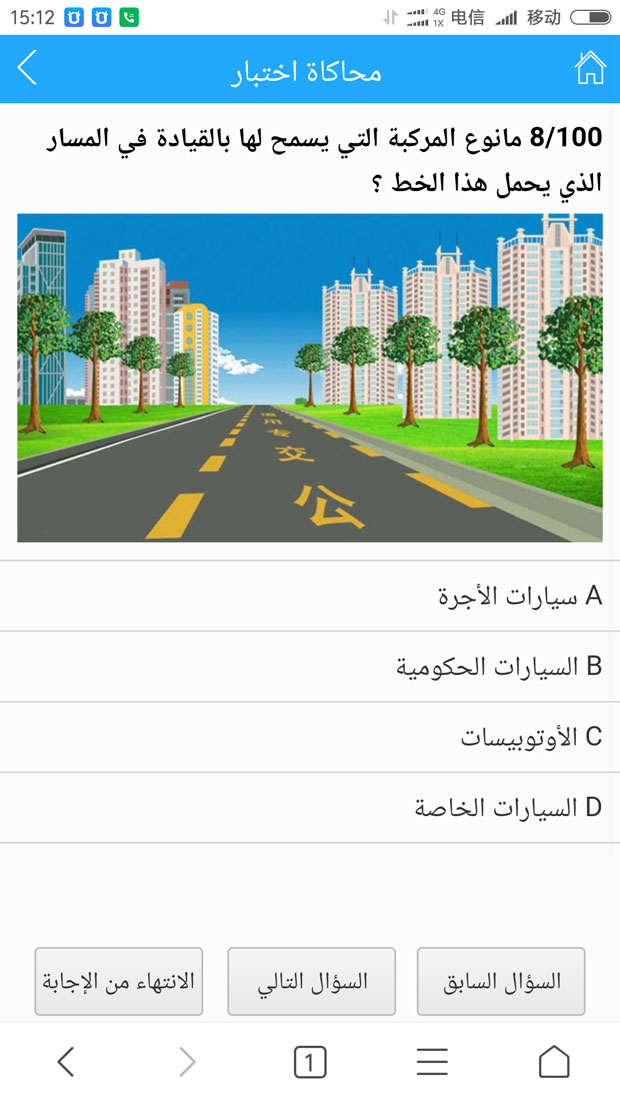Open the browser tabs counter

tap(310, 1061)
